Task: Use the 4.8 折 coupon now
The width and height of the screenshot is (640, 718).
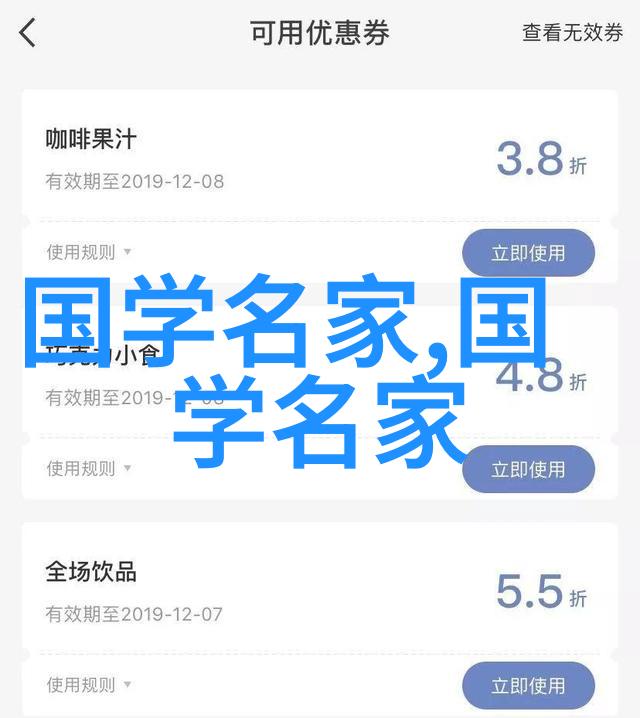Action: [x=528, y=469]
